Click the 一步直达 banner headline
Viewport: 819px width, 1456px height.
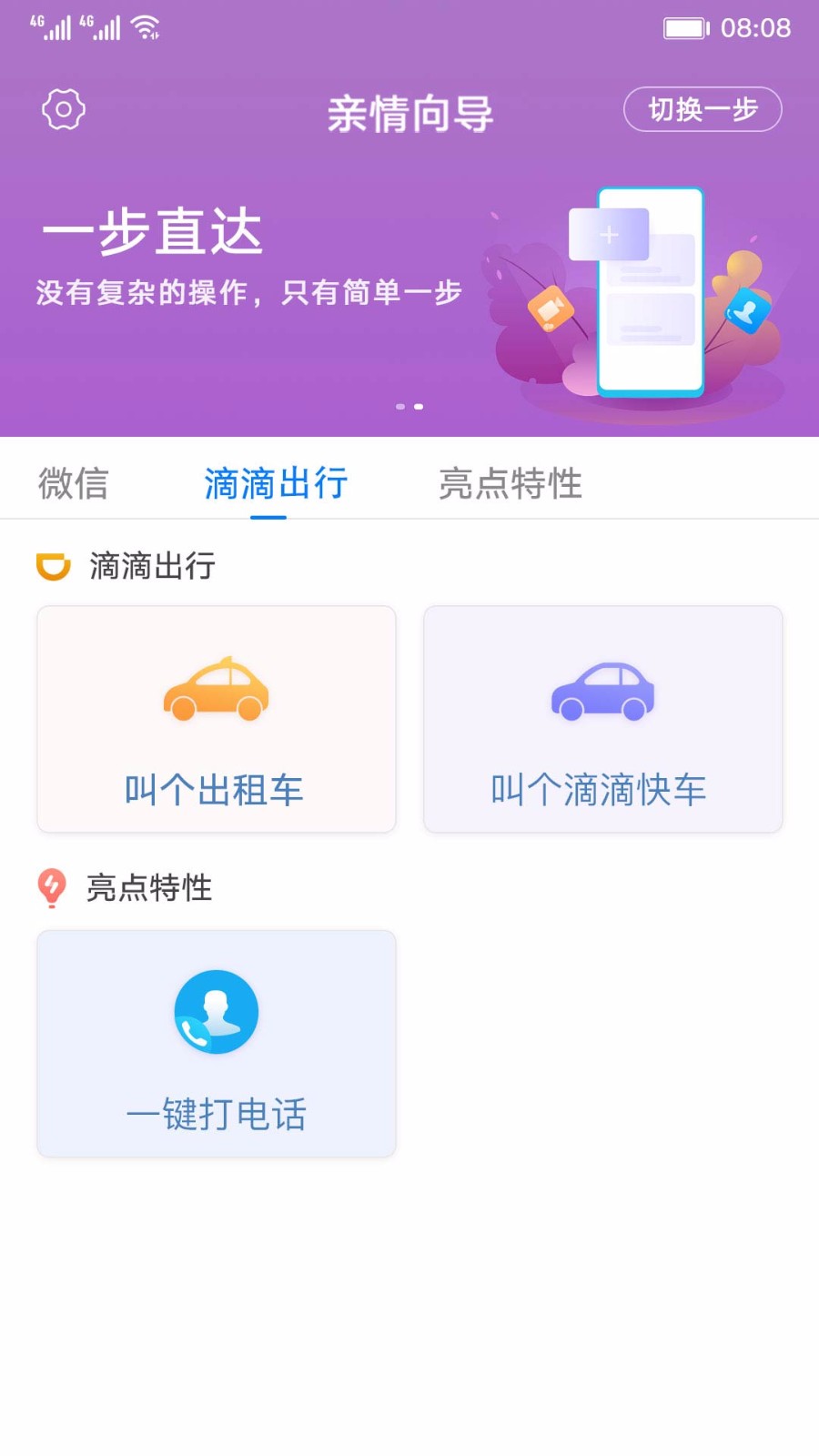point(153,233)
